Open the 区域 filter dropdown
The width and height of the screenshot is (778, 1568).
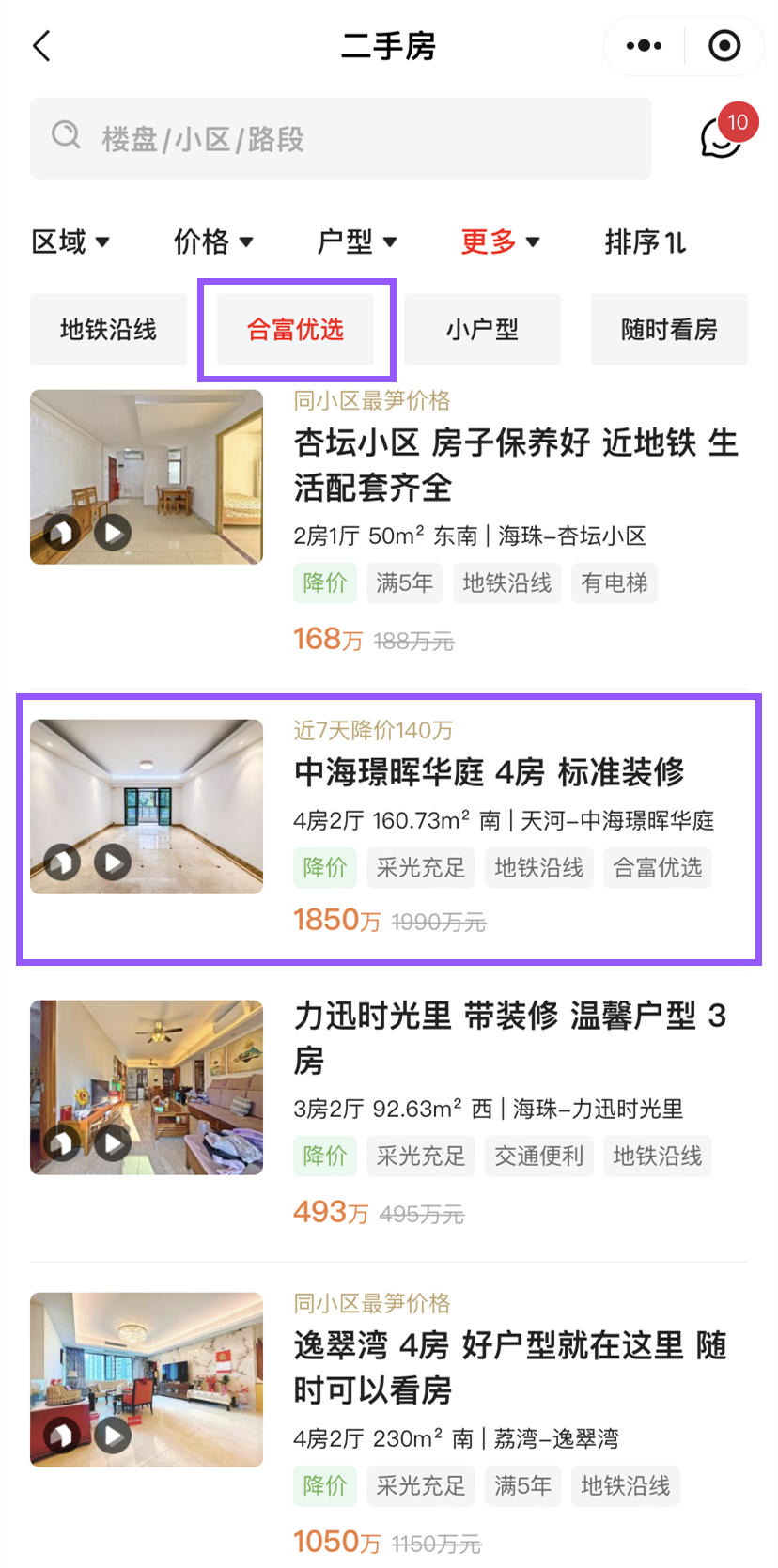[x=70, y=241]
